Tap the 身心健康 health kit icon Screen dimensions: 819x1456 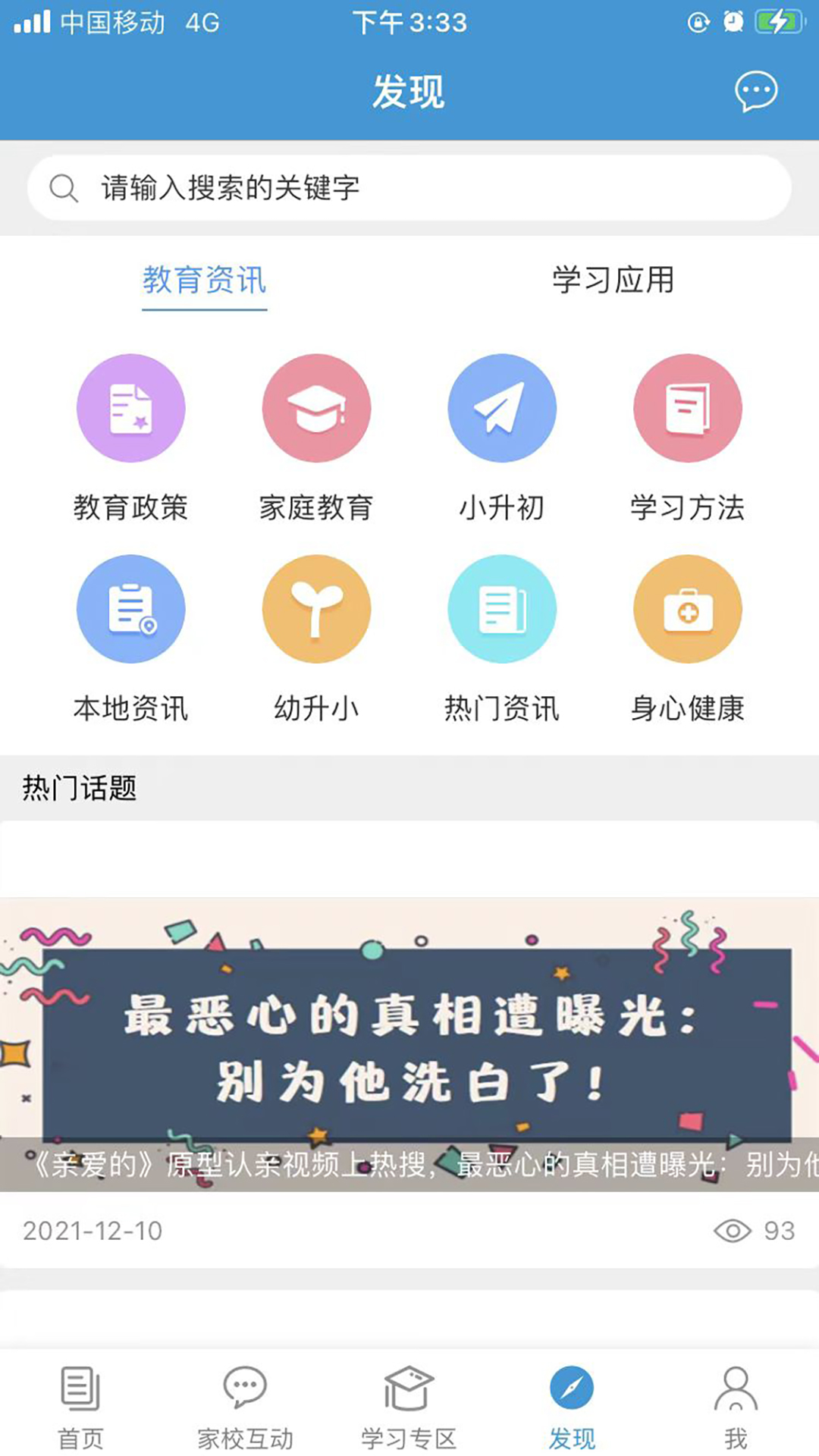tap(688, 608)
